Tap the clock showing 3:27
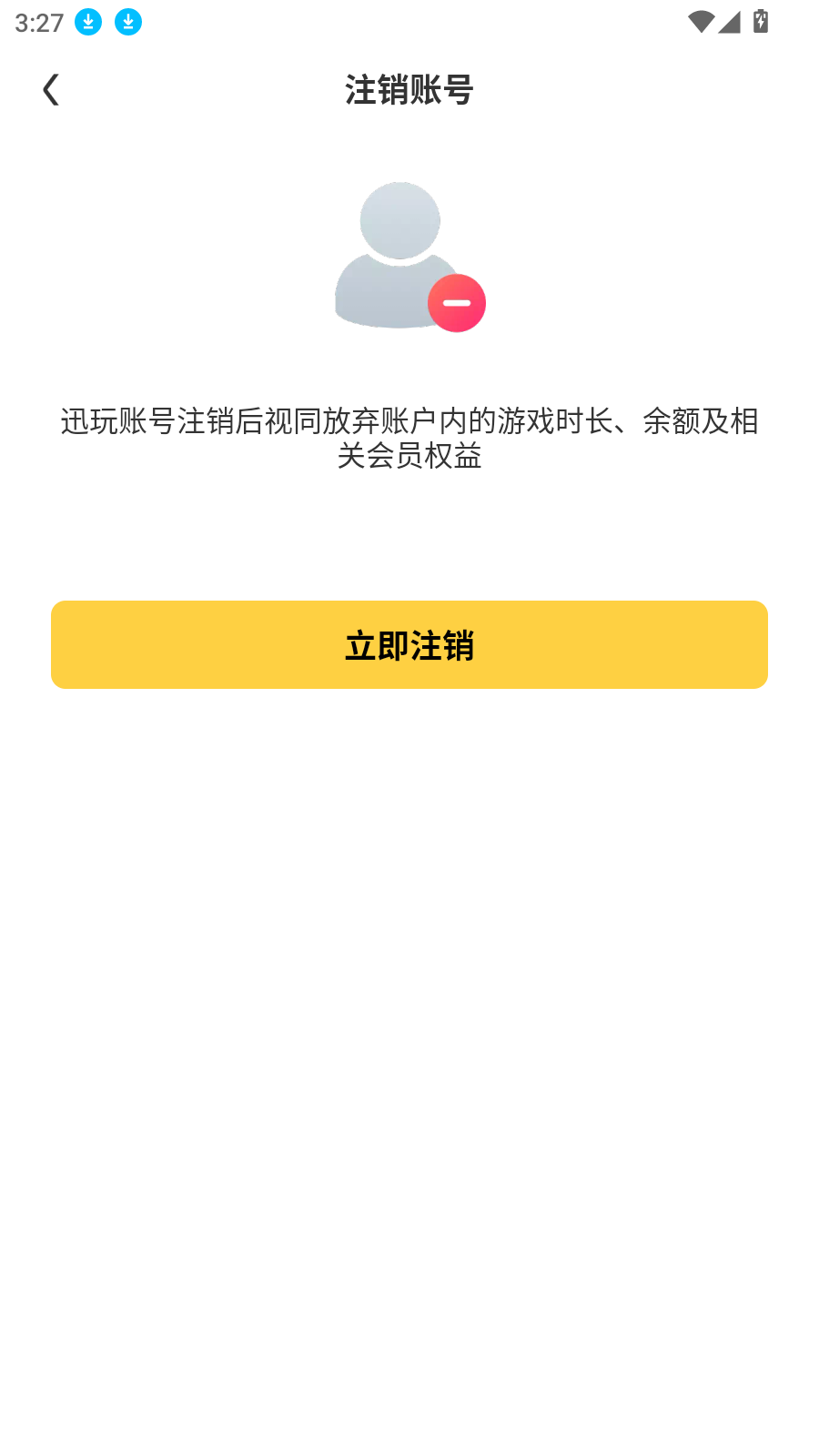 (37, 21)
